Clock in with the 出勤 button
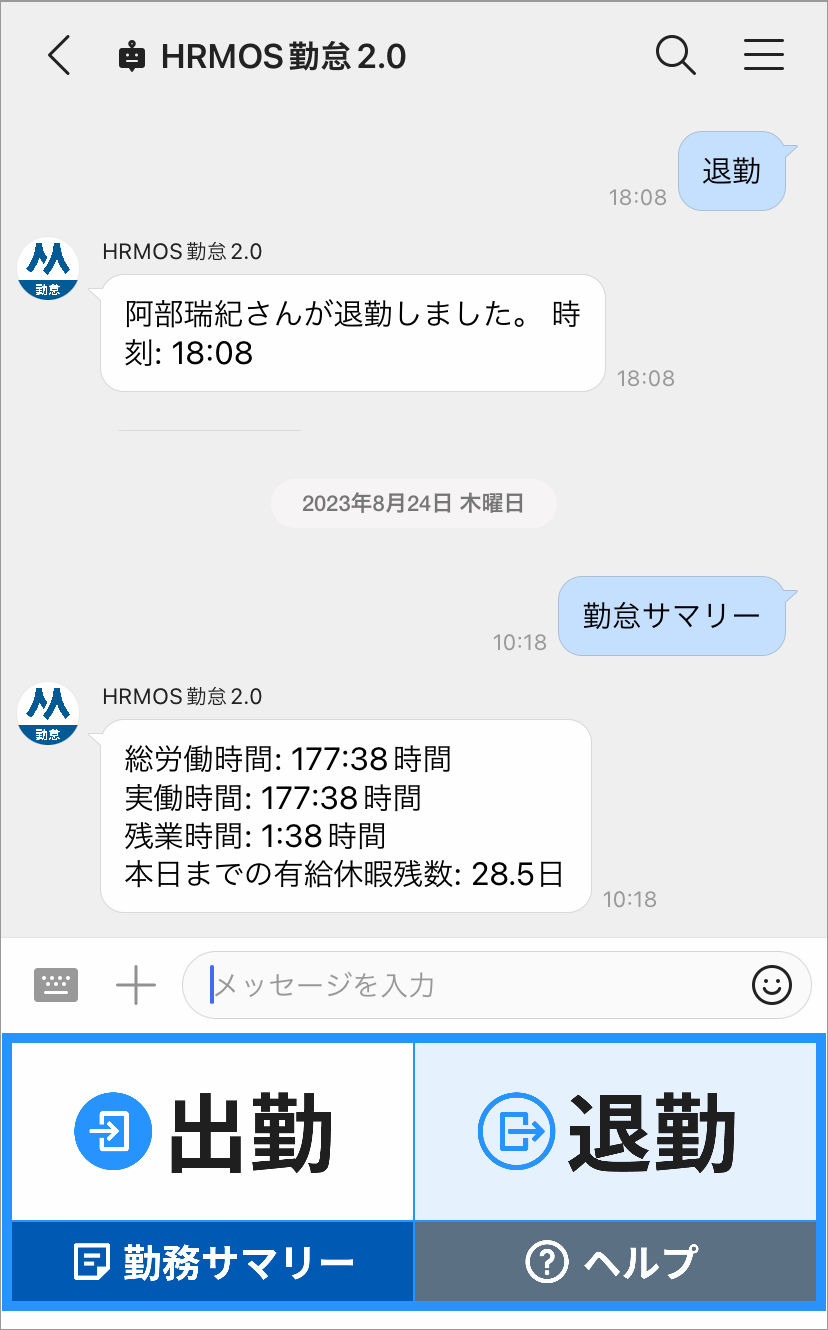828x1330 pixels. [x=212, y=1132]
